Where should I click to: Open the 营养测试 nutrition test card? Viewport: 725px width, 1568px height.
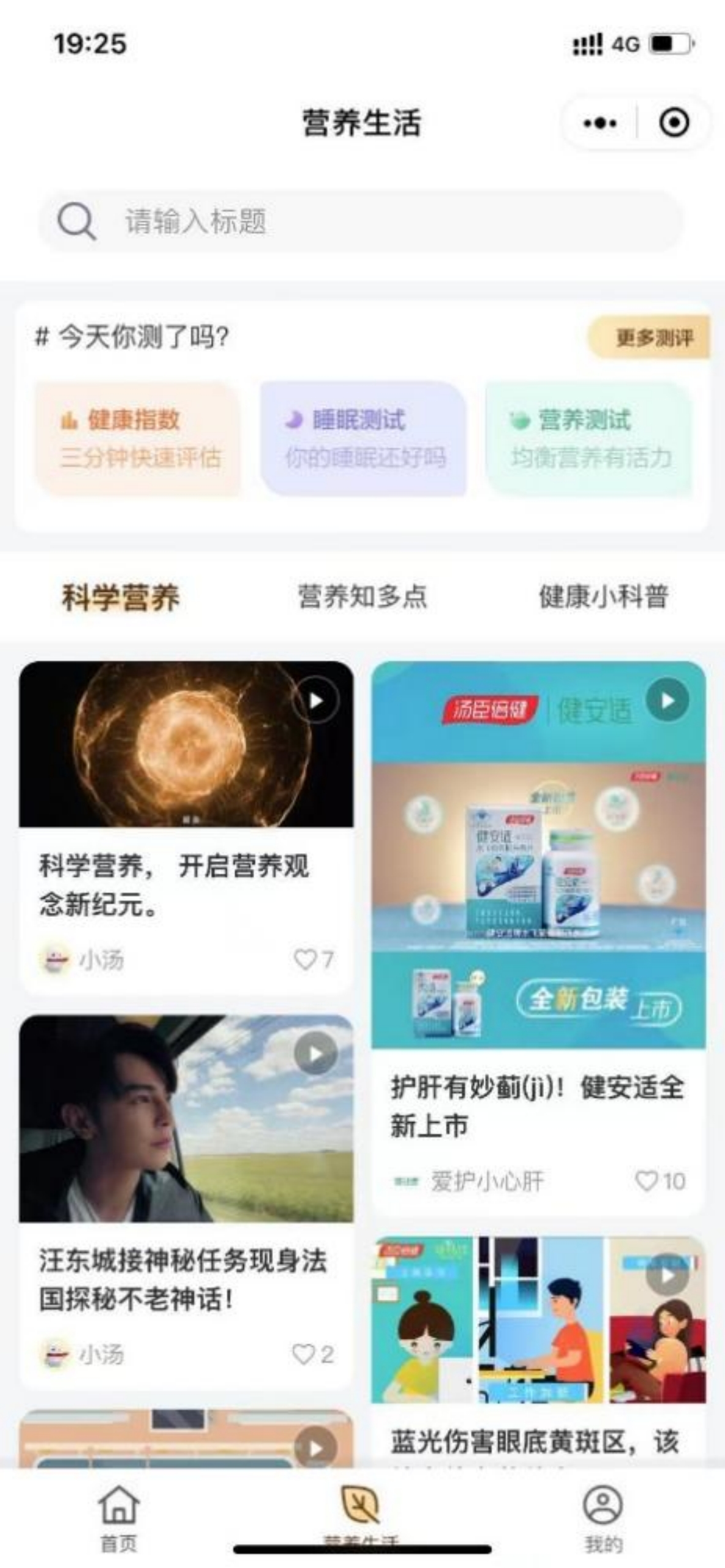point(589,439)
